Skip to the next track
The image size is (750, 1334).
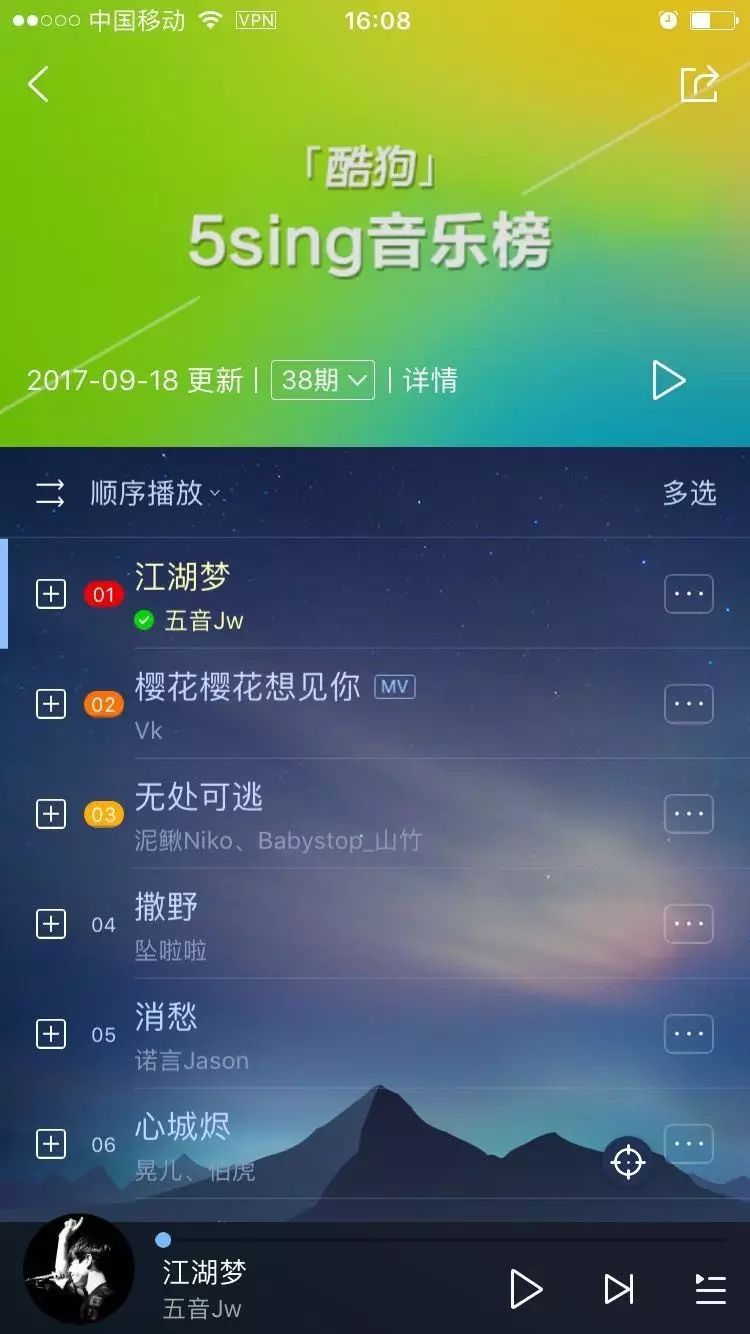click(x=619, y=1289)
